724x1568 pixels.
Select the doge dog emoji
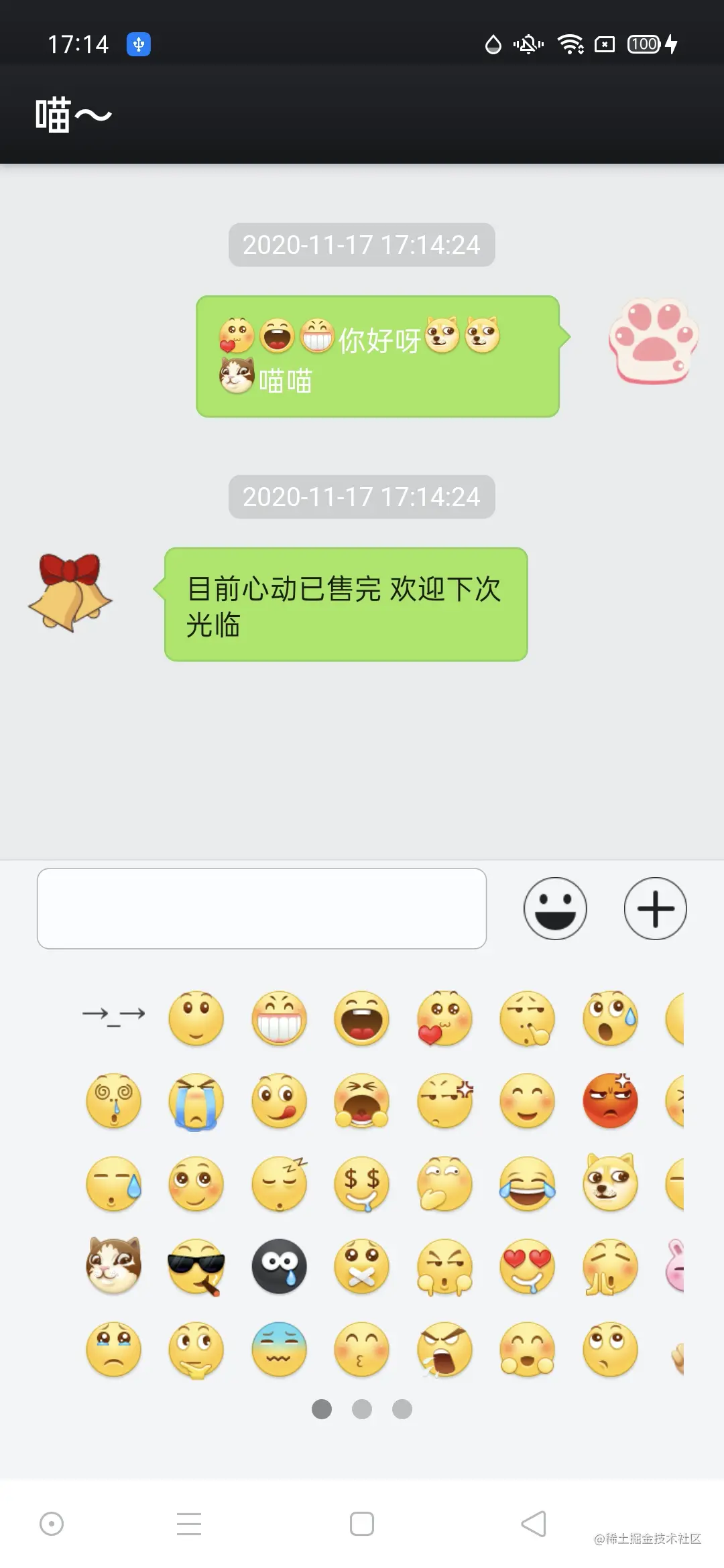pyautogui.click(x=610, y=1183)
